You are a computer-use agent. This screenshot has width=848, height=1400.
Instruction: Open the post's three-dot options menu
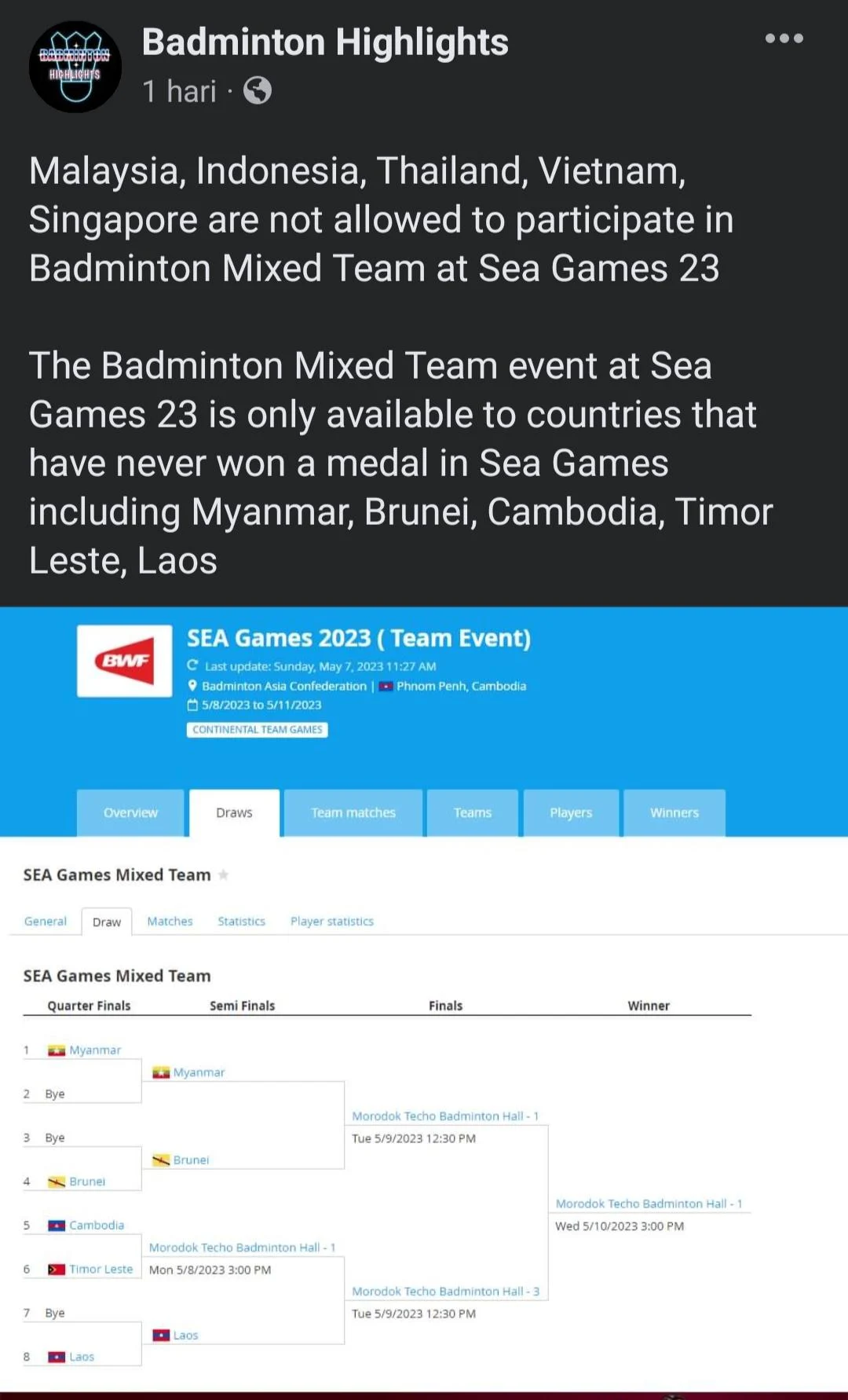[784, 38]
